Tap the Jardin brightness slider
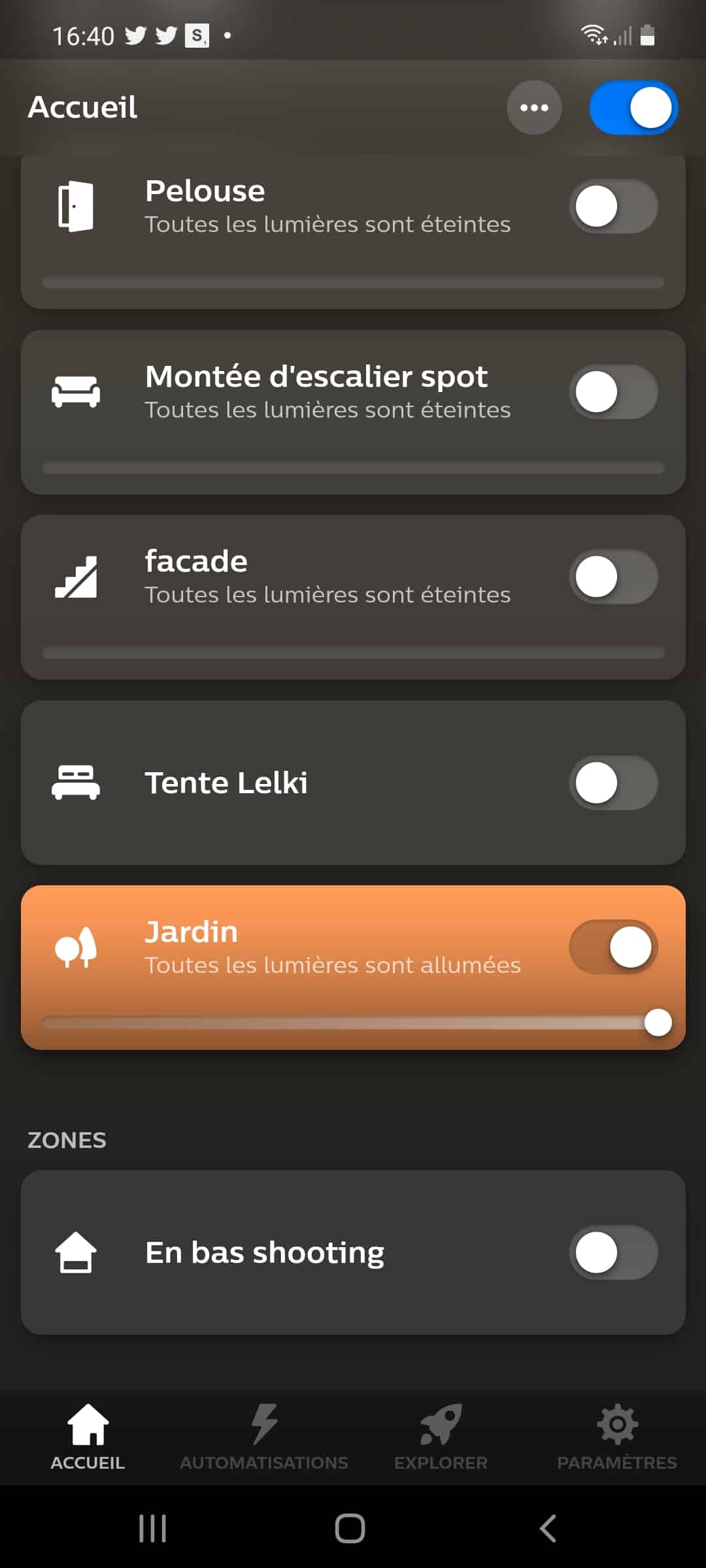Screen dimensions: 706x1568 pyautogui.click(x=353, y=1022)
